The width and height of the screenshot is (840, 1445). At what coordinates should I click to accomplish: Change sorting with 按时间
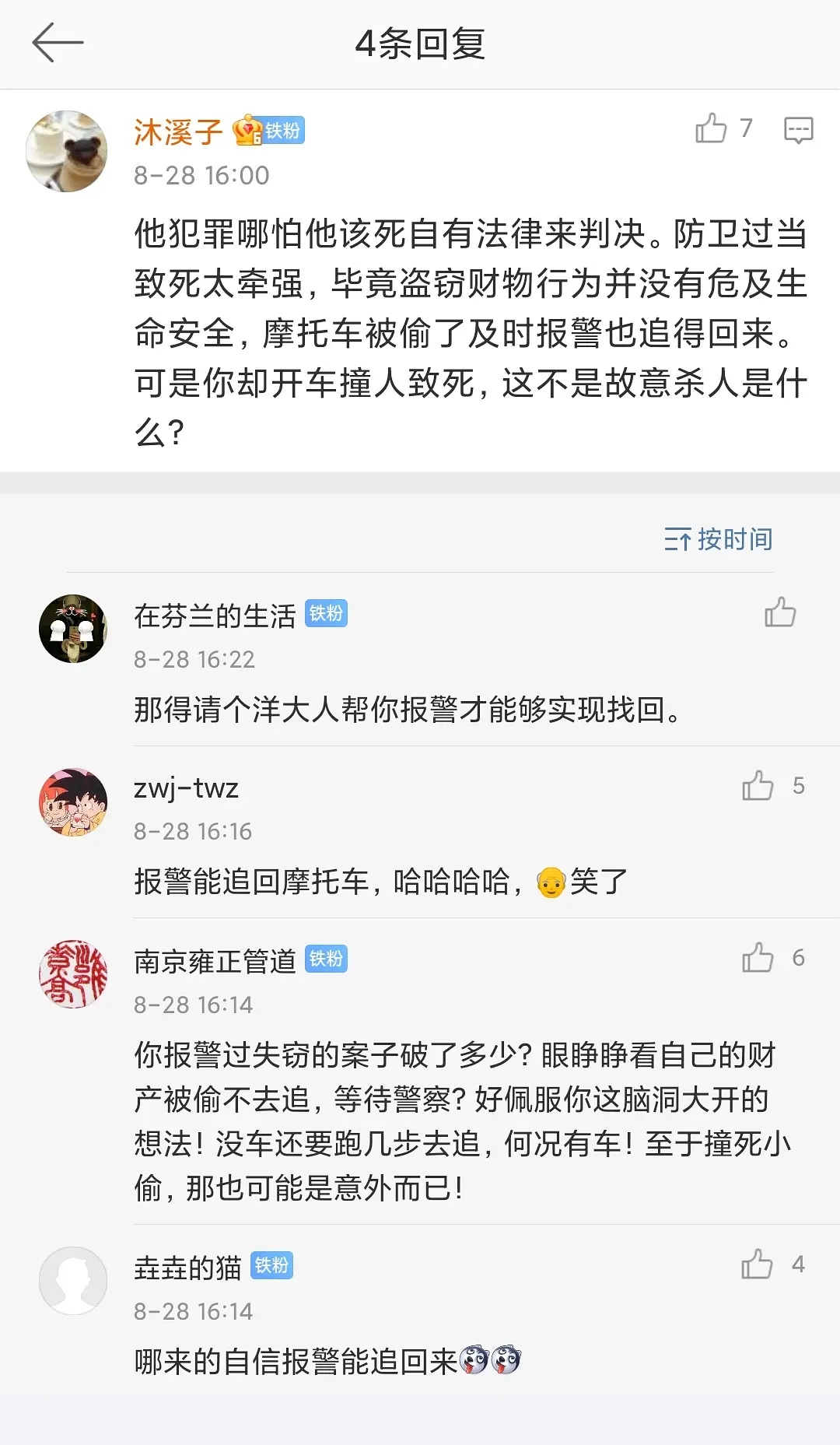(718, 538)
